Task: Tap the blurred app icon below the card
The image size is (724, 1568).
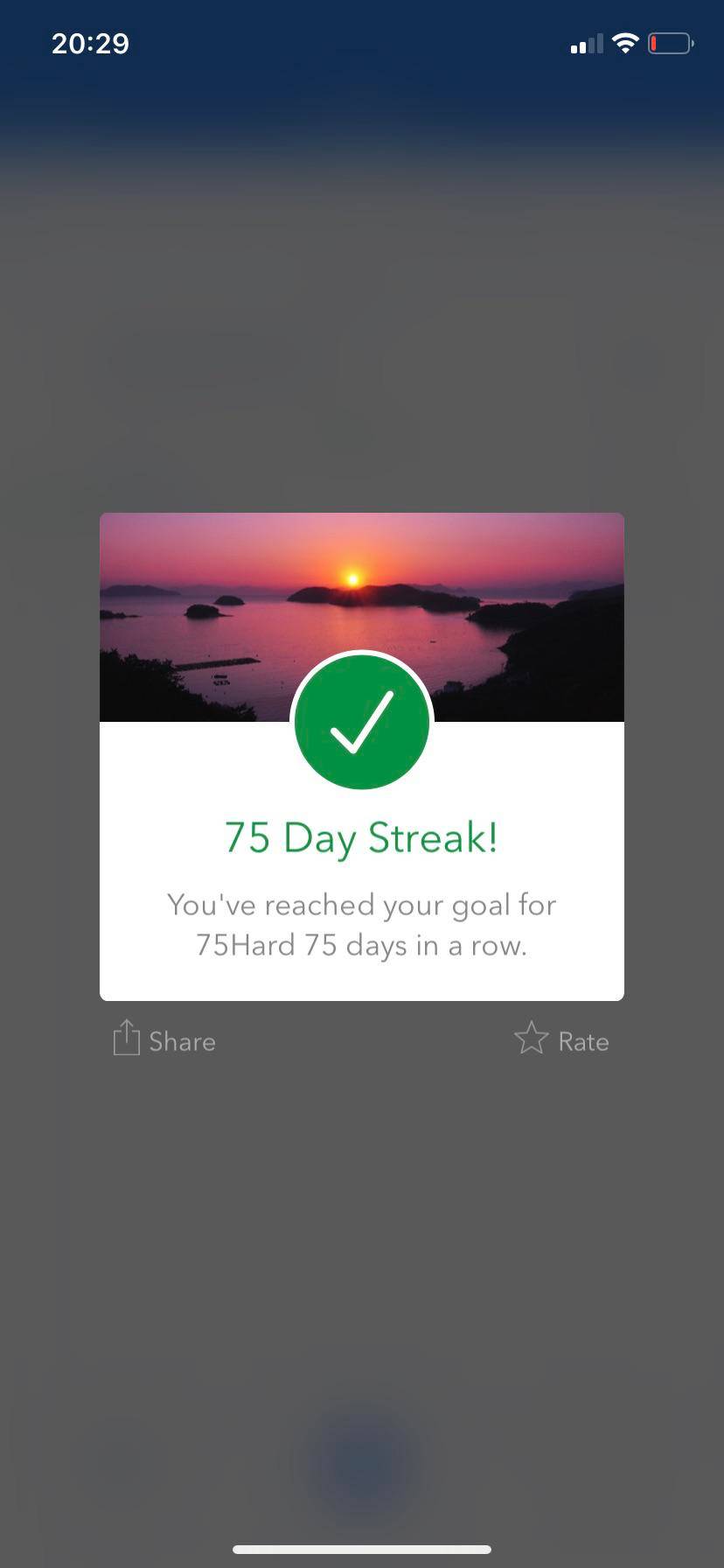Action: tap(362, 1459)
